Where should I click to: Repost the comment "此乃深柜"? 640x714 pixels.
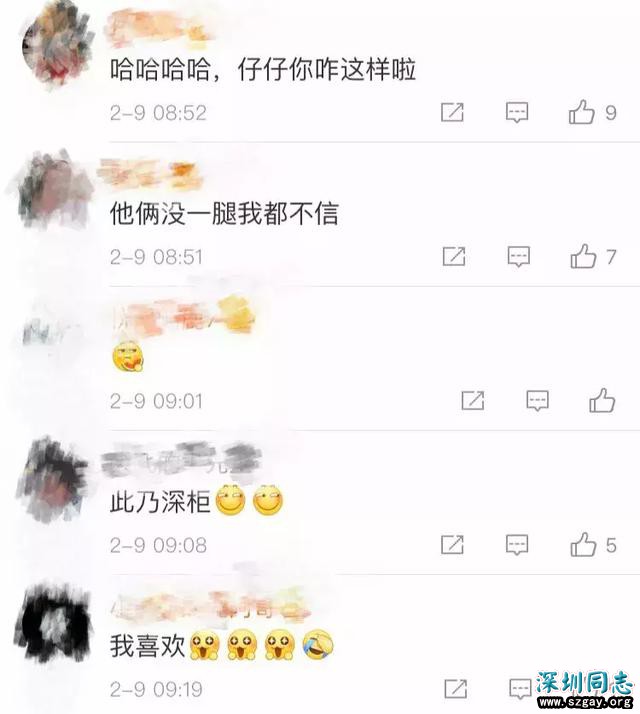pyautogui.click(x=453, y=545)
